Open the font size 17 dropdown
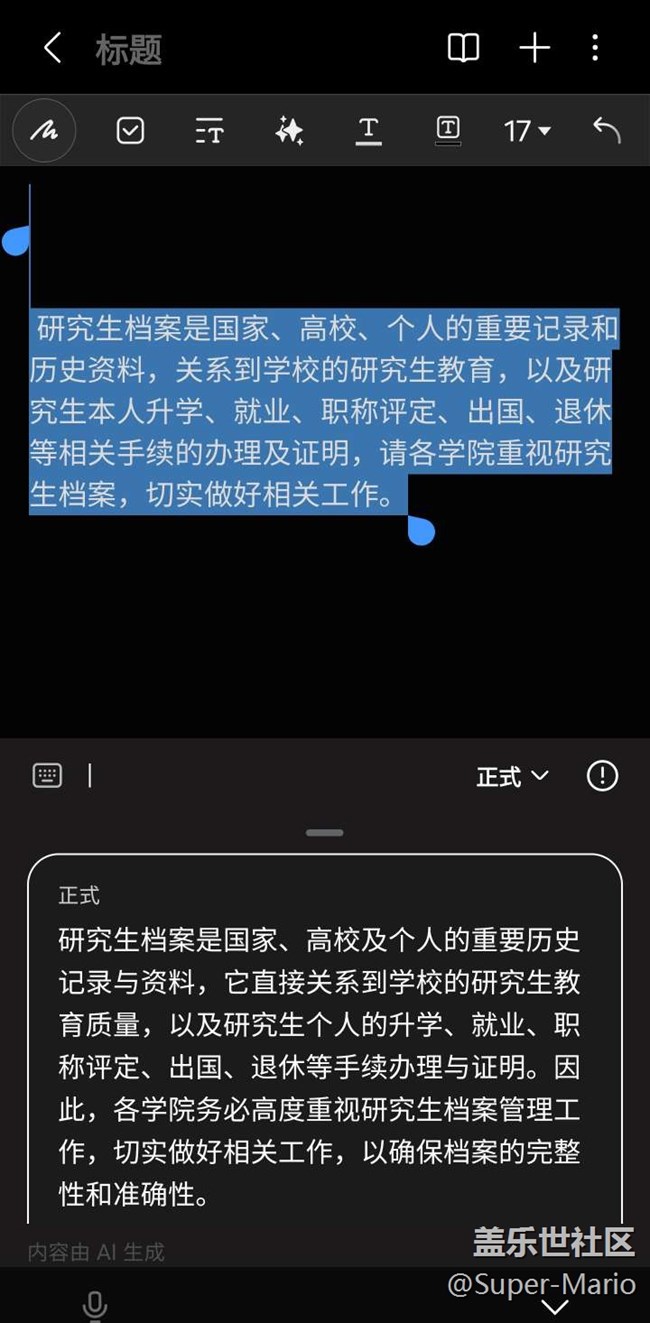The image size is (650, 1323). pos(527,131)
